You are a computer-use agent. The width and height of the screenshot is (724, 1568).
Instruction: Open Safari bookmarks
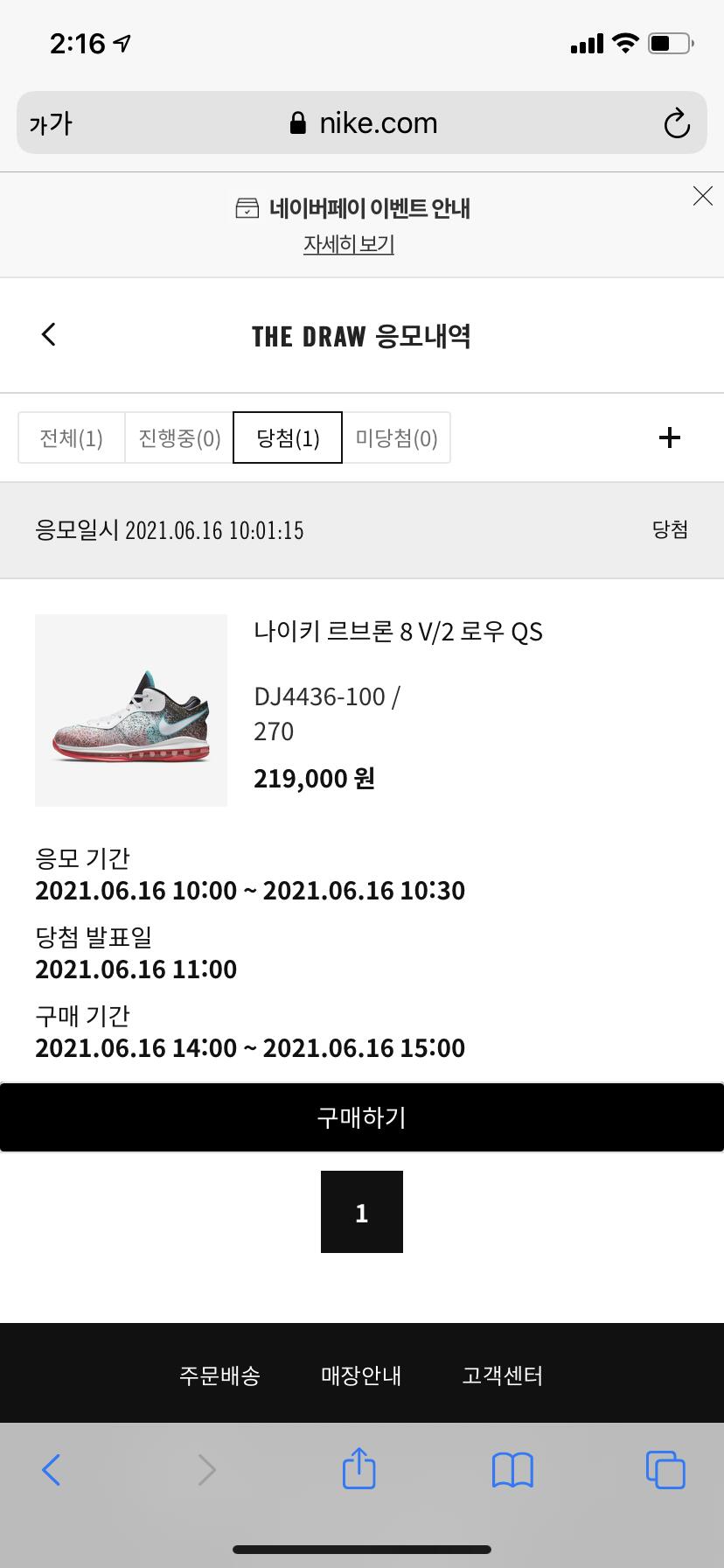point(512,1469)
